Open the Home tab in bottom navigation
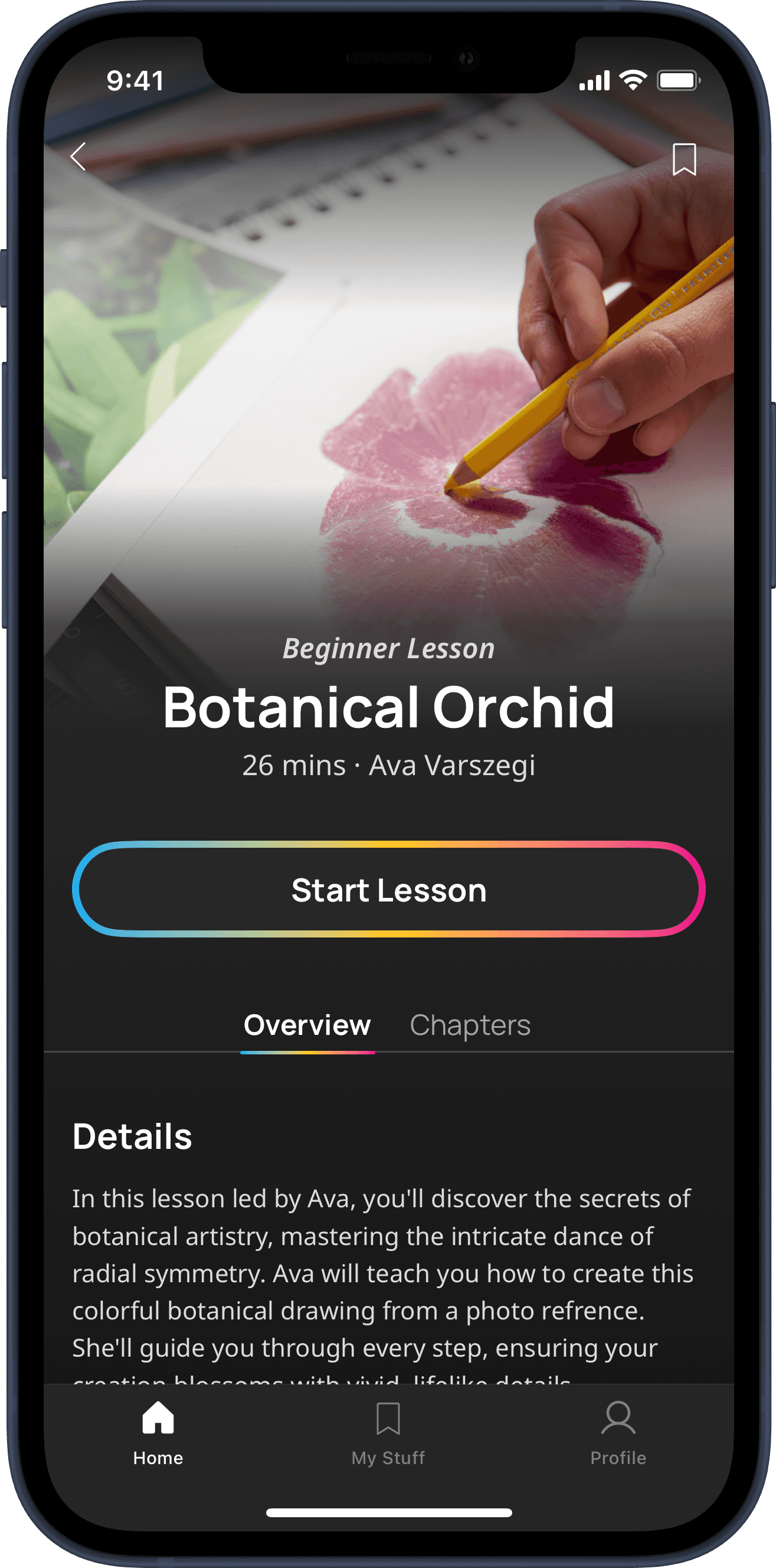 point(158,1433)
